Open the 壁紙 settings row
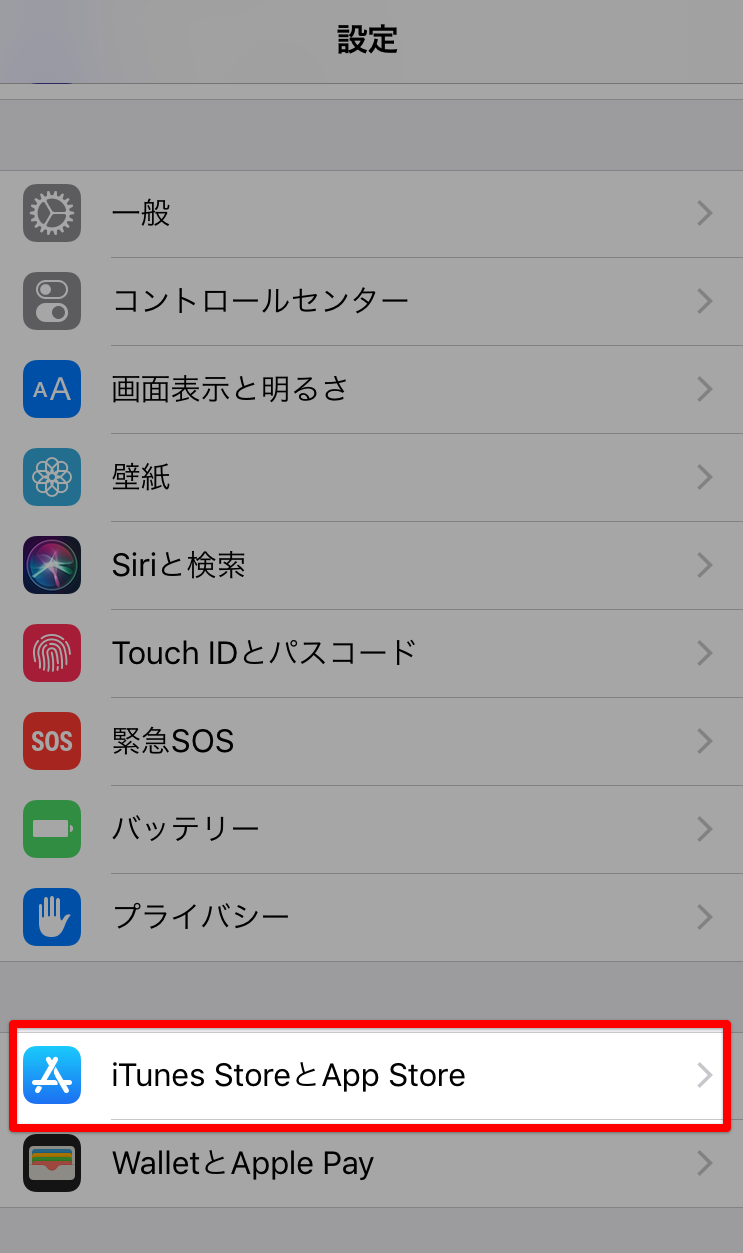The width and height of the screenshot is (743, 1253). click(371, 477)
